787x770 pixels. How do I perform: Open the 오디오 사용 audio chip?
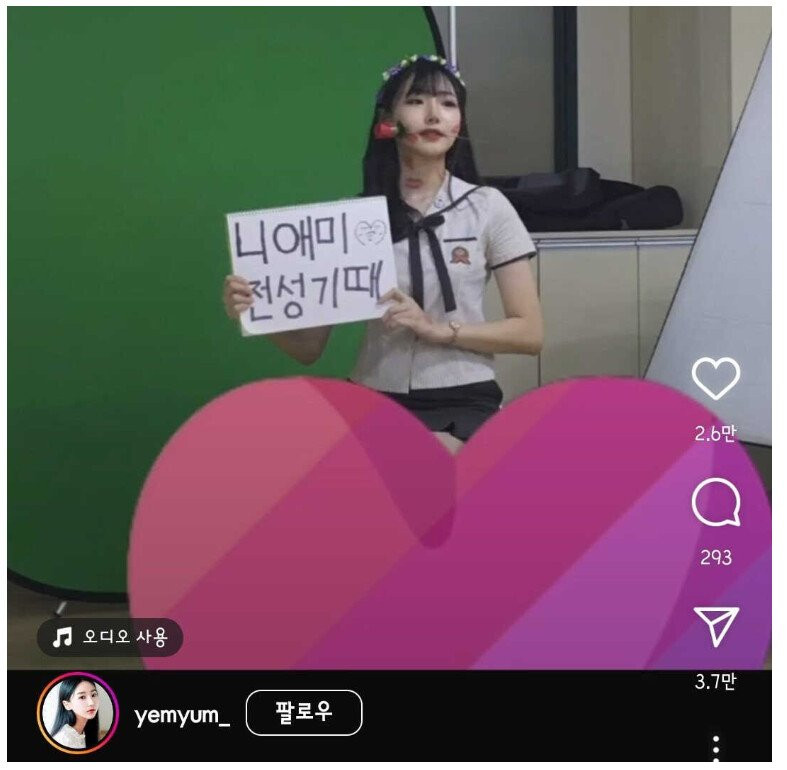110,636
